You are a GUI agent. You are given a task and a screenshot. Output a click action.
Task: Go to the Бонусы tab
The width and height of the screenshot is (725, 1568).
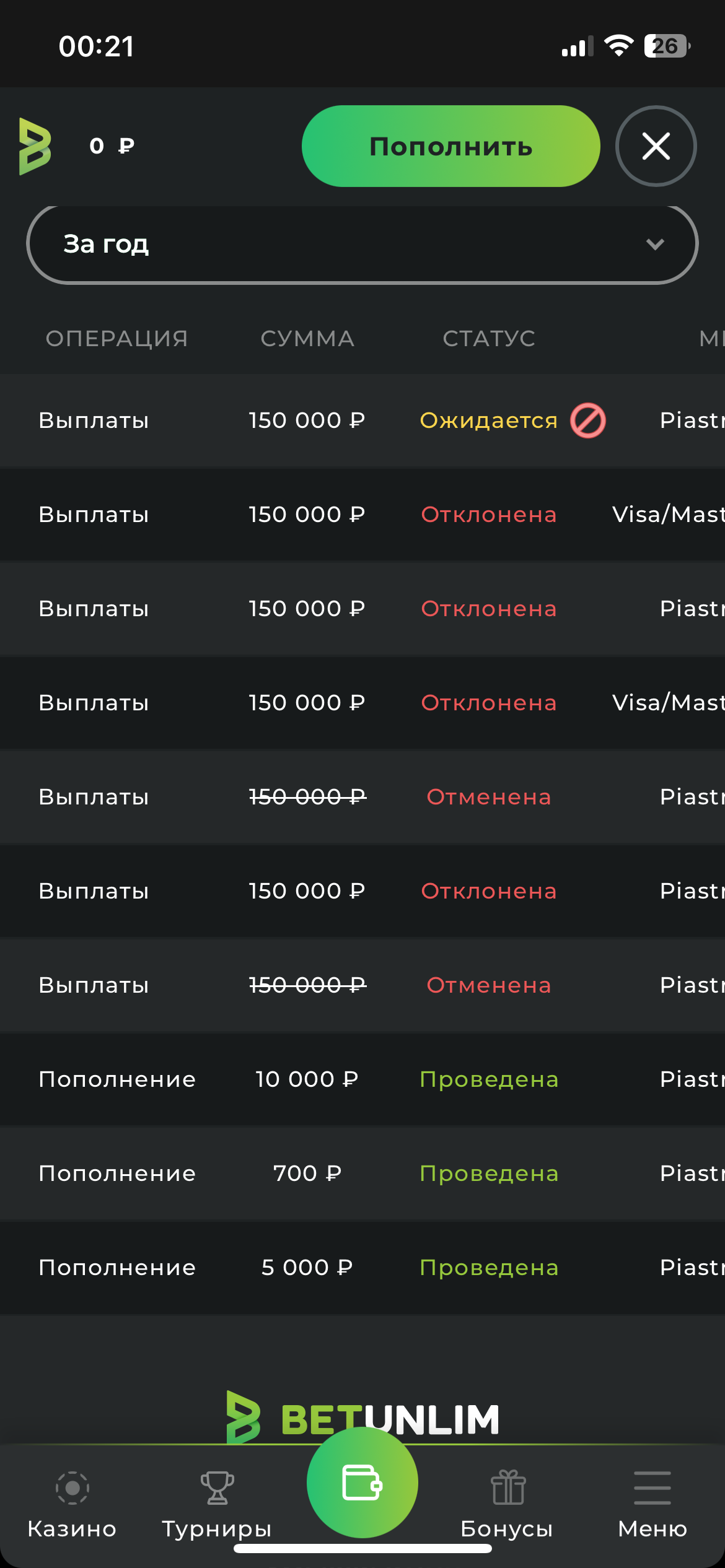[507, 1504]
